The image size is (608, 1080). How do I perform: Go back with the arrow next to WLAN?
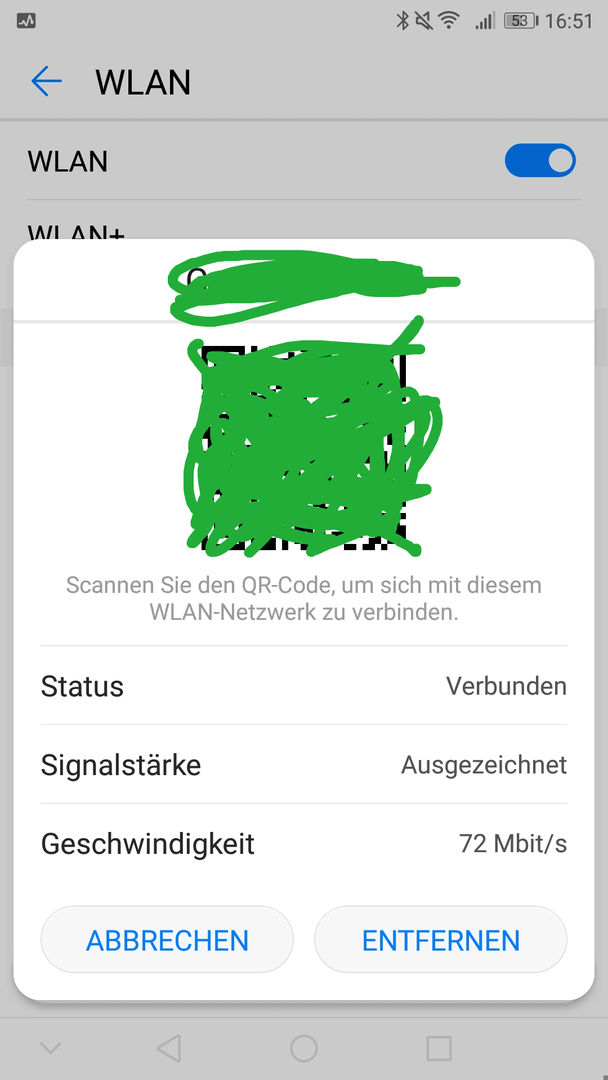tap(46, 82)
